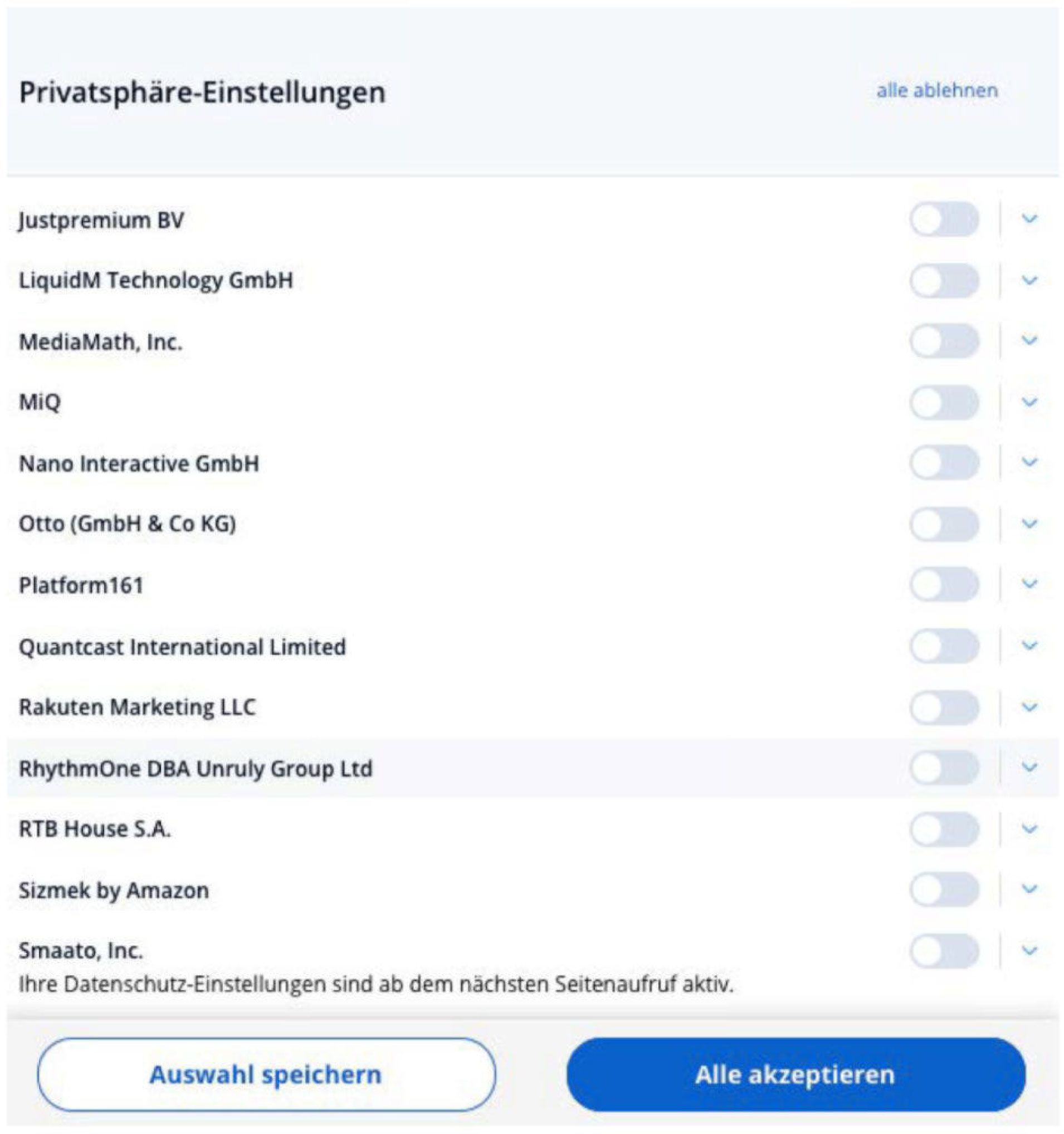Expand RTB House S.A. details
1064x1134 pixels.
[x=1029, y=829]
